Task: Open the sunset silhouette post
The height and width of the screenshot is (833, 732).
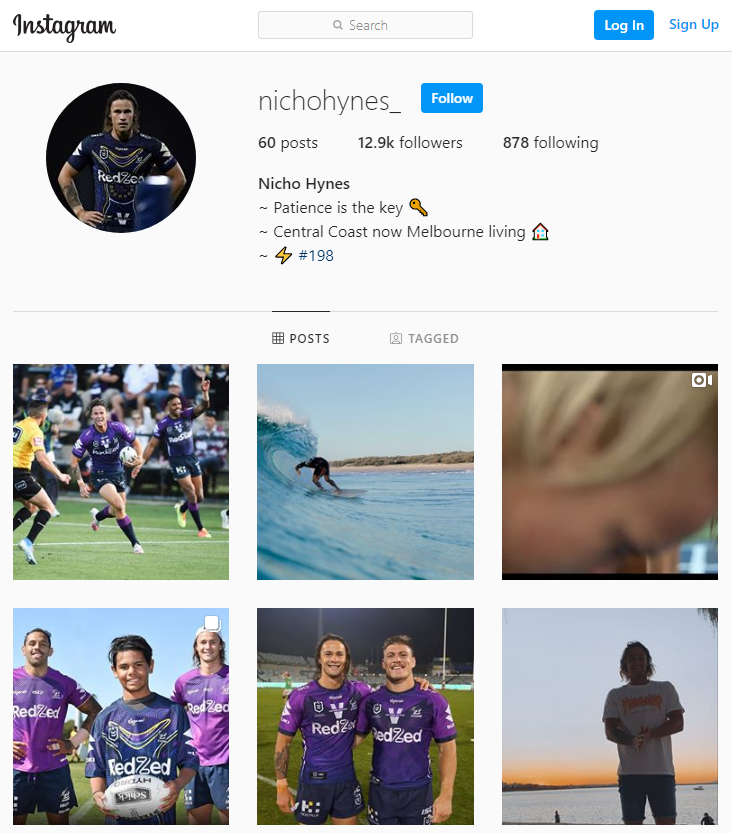Action: pos(609,715)
